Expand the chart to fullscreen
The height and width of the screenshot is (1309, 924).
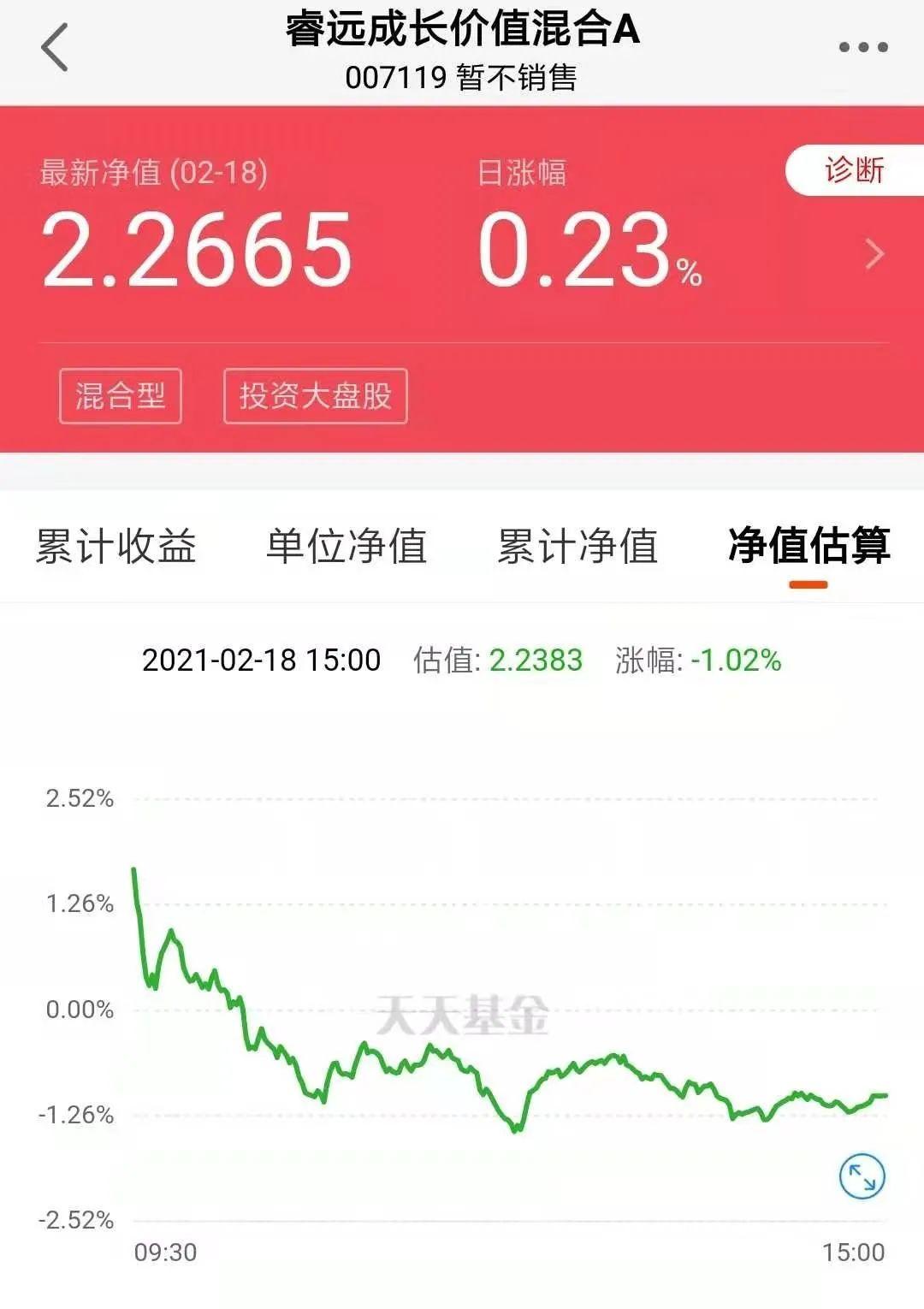pos(862,1177)
